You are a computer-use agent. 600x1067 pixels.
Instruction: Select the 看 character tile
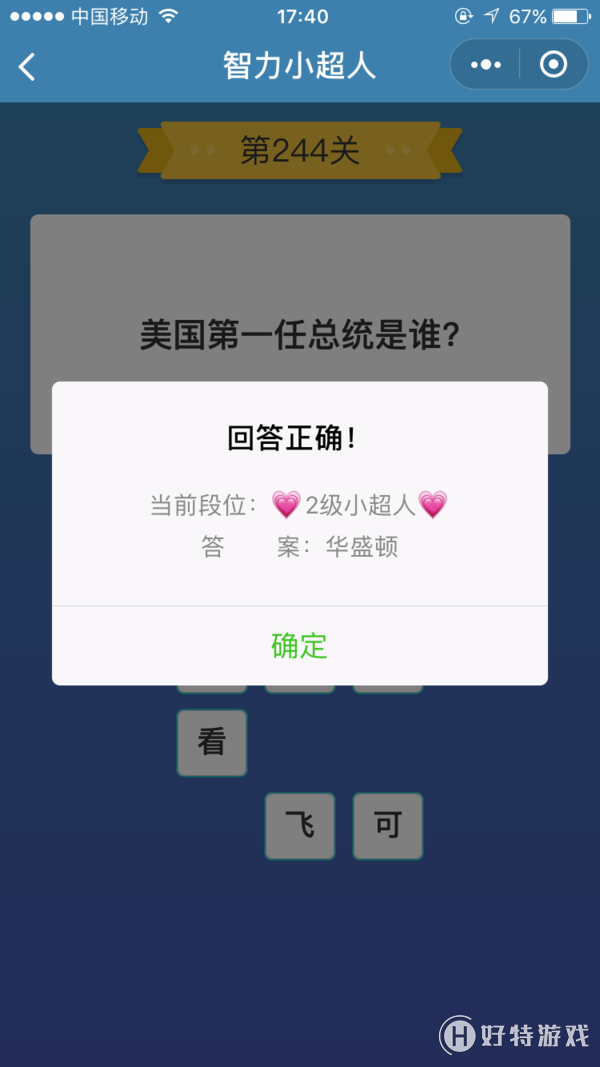[x=212, y=742]
